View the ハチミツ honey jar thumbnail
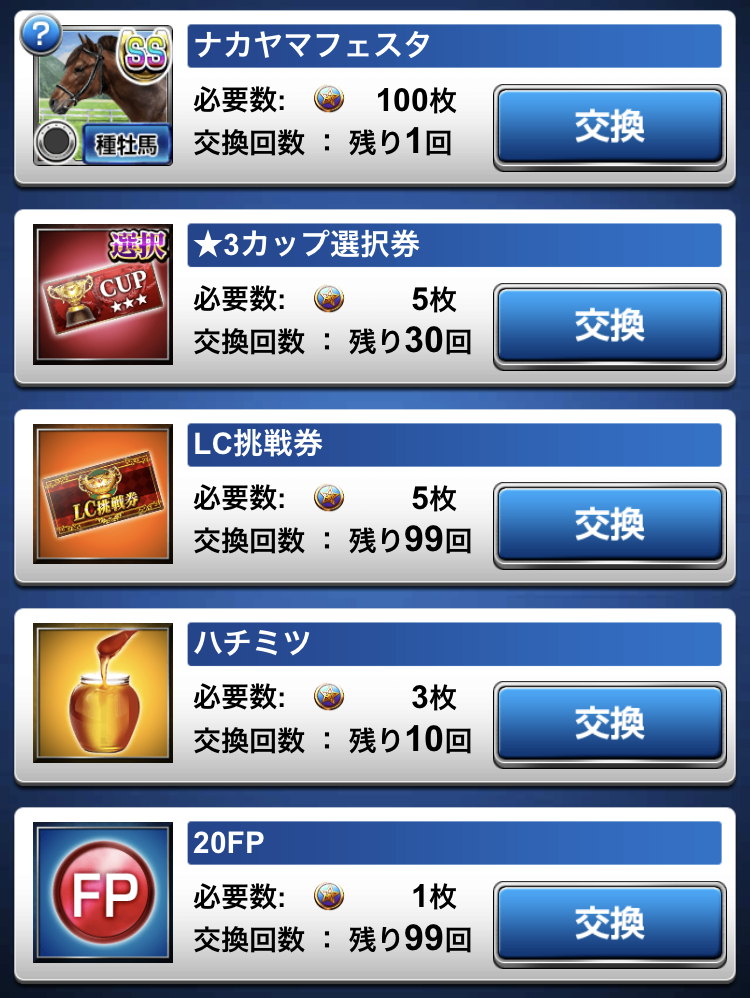This screenshot has height=998, width=750. click(x=103, y=691)
